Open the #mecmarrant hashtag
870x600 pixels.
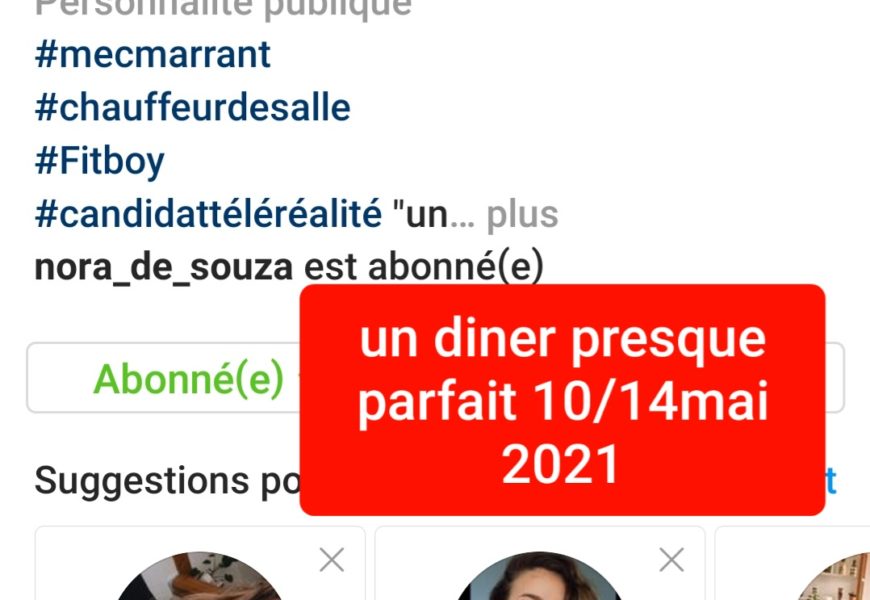click(152, 54)
